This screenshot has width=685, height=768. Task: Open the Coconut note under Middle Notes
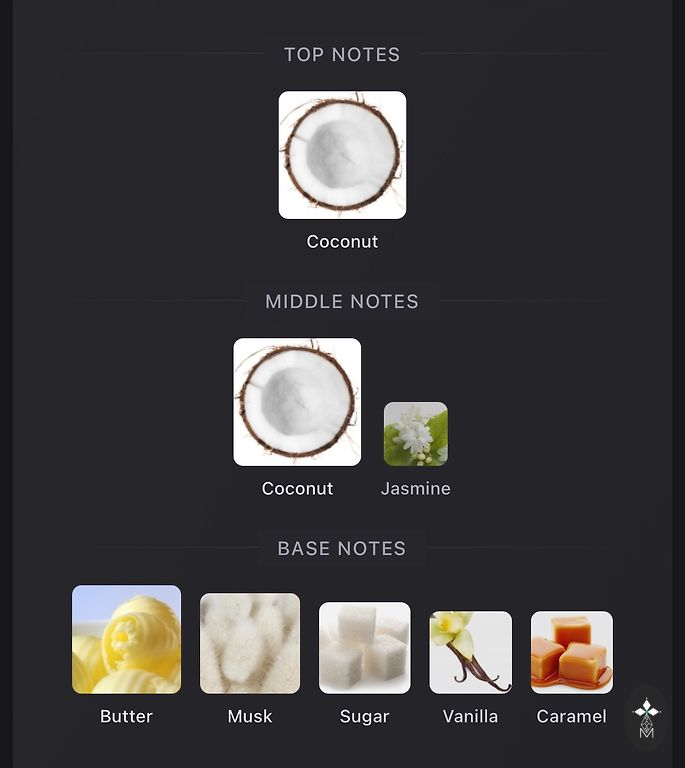(x=297, y=402)
